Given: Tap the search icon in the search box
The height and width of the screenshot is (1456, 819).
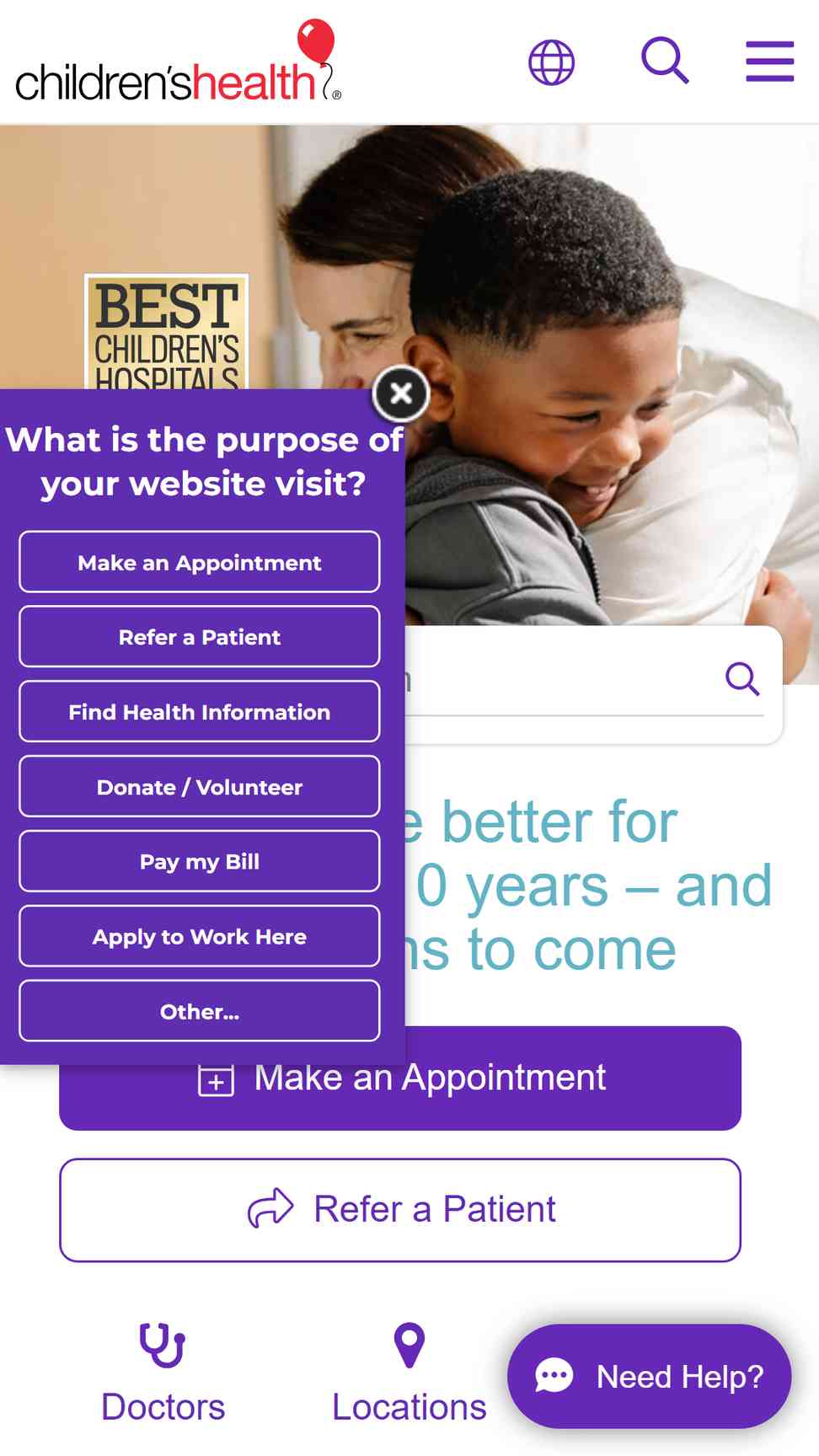Looking at the screenshot, I should [x=742, y=678].
